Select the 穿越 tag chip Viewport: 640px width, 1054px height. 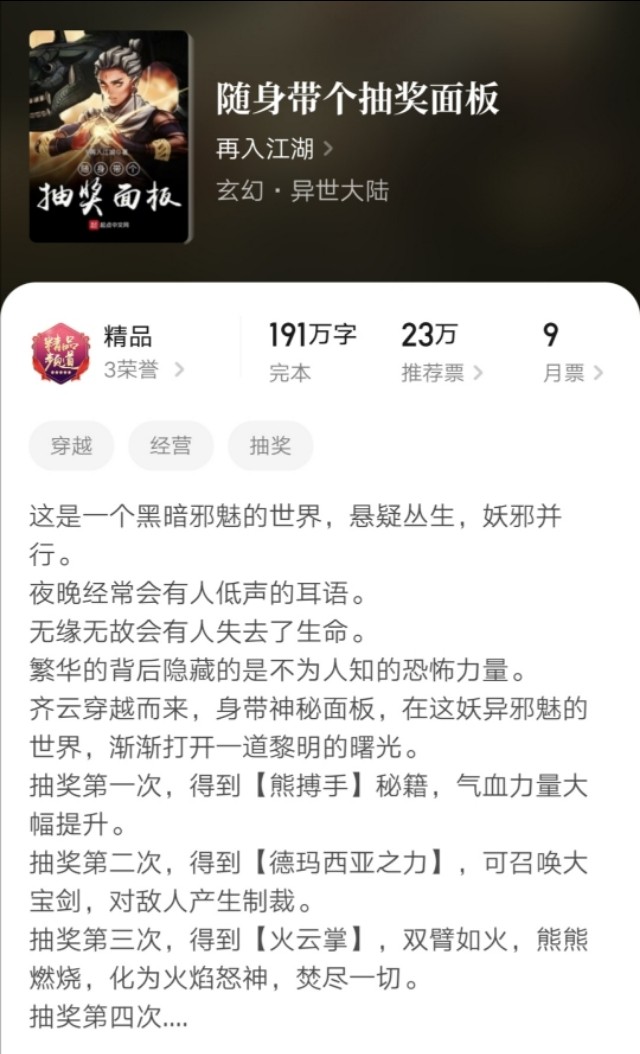[72, 446]
